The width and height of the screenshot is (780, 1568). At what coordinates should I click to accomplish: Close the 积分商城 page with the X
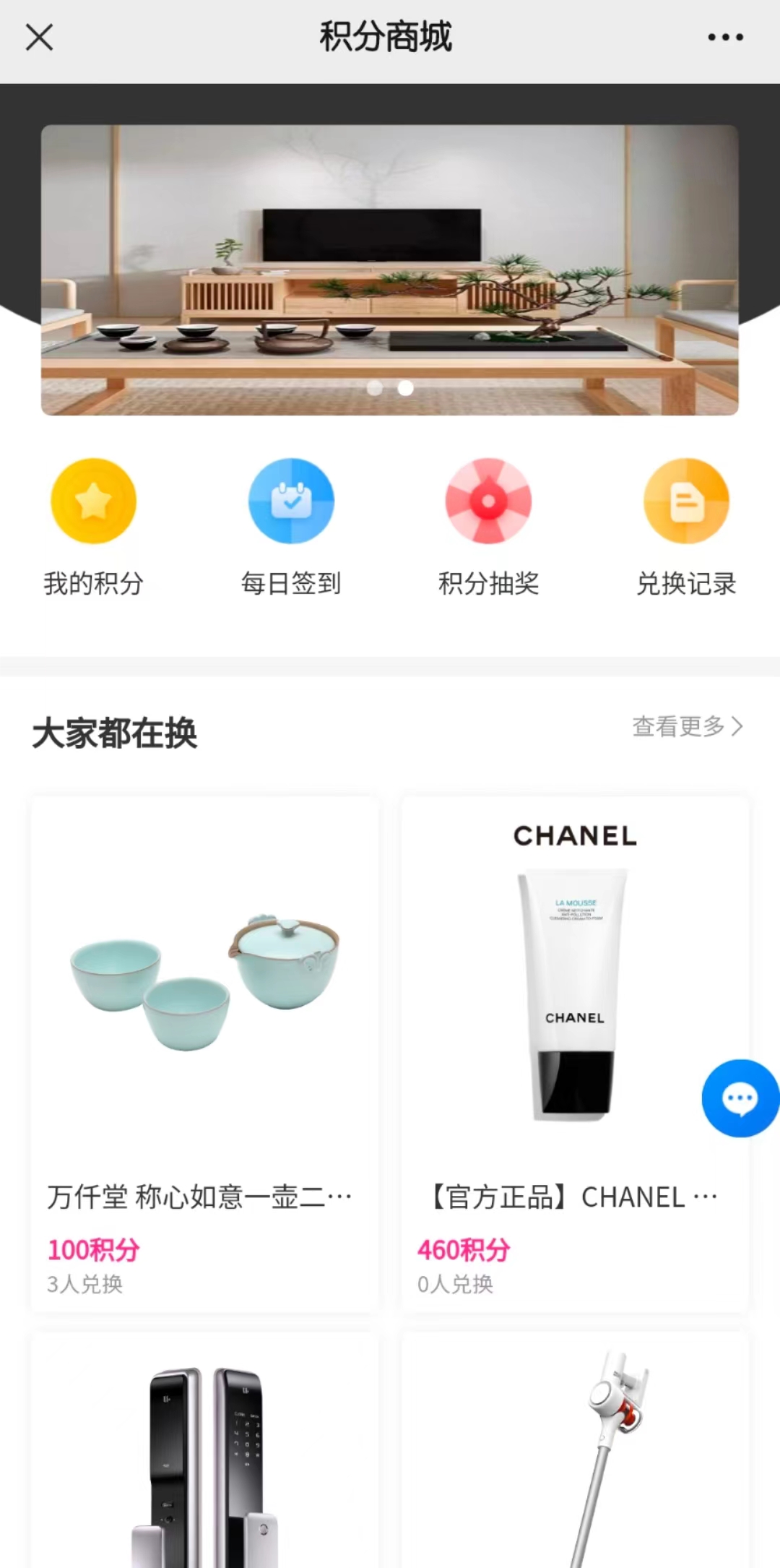tap(40, 38)
